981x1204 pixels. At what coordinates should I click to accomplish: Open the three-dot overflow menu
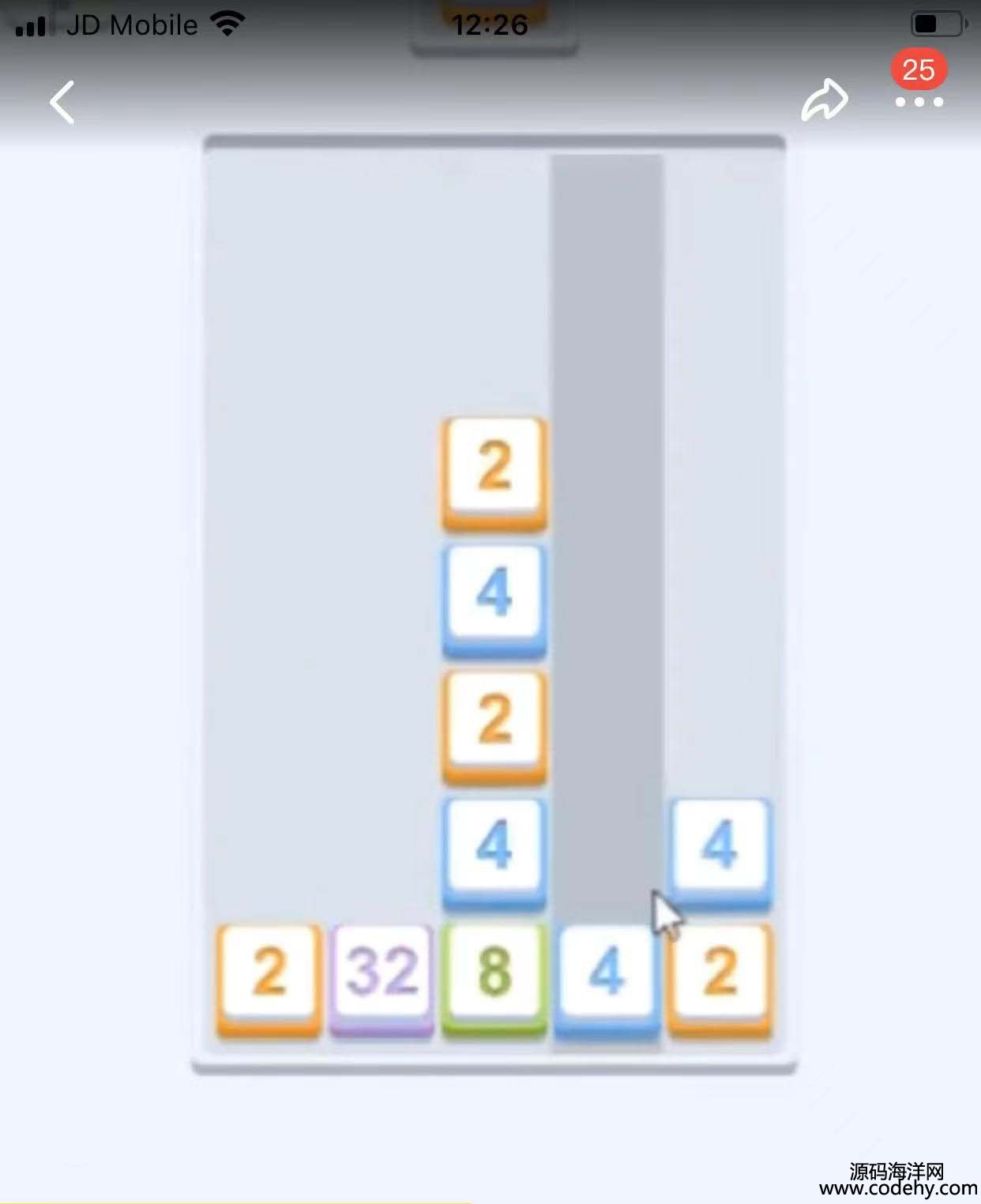919,102
